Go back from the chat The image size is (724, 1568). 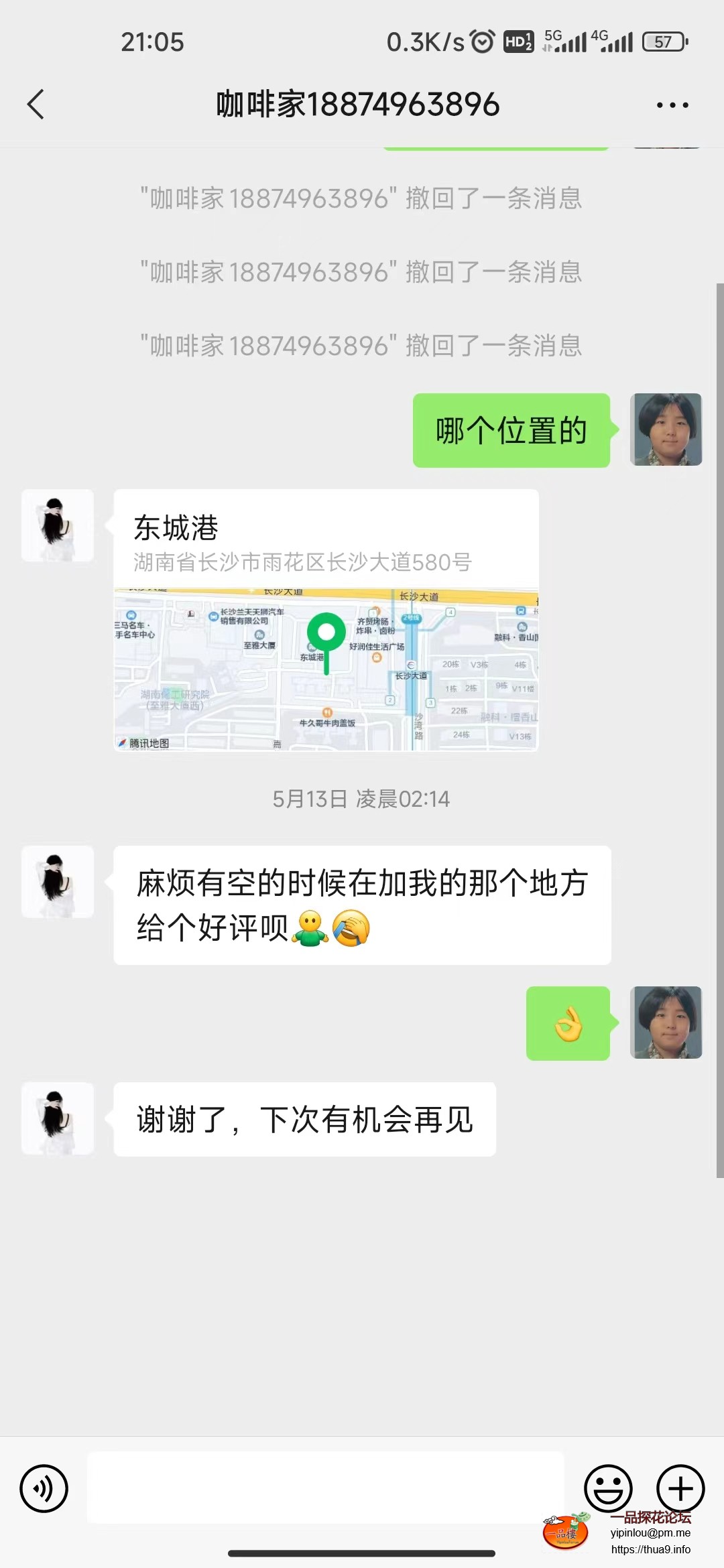click(x=36, y=105)
